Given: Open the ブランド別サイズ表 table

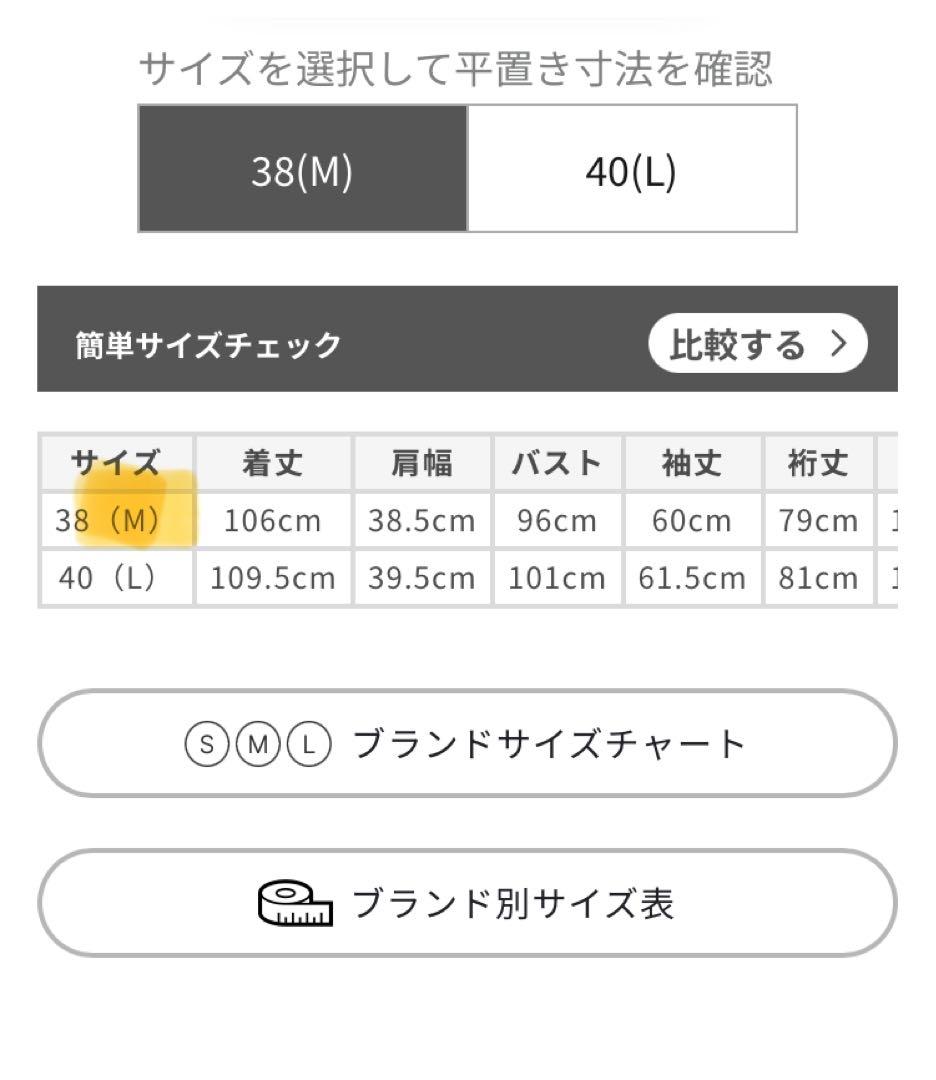Looking at the screenshot, I should click(x=468, y=902).
